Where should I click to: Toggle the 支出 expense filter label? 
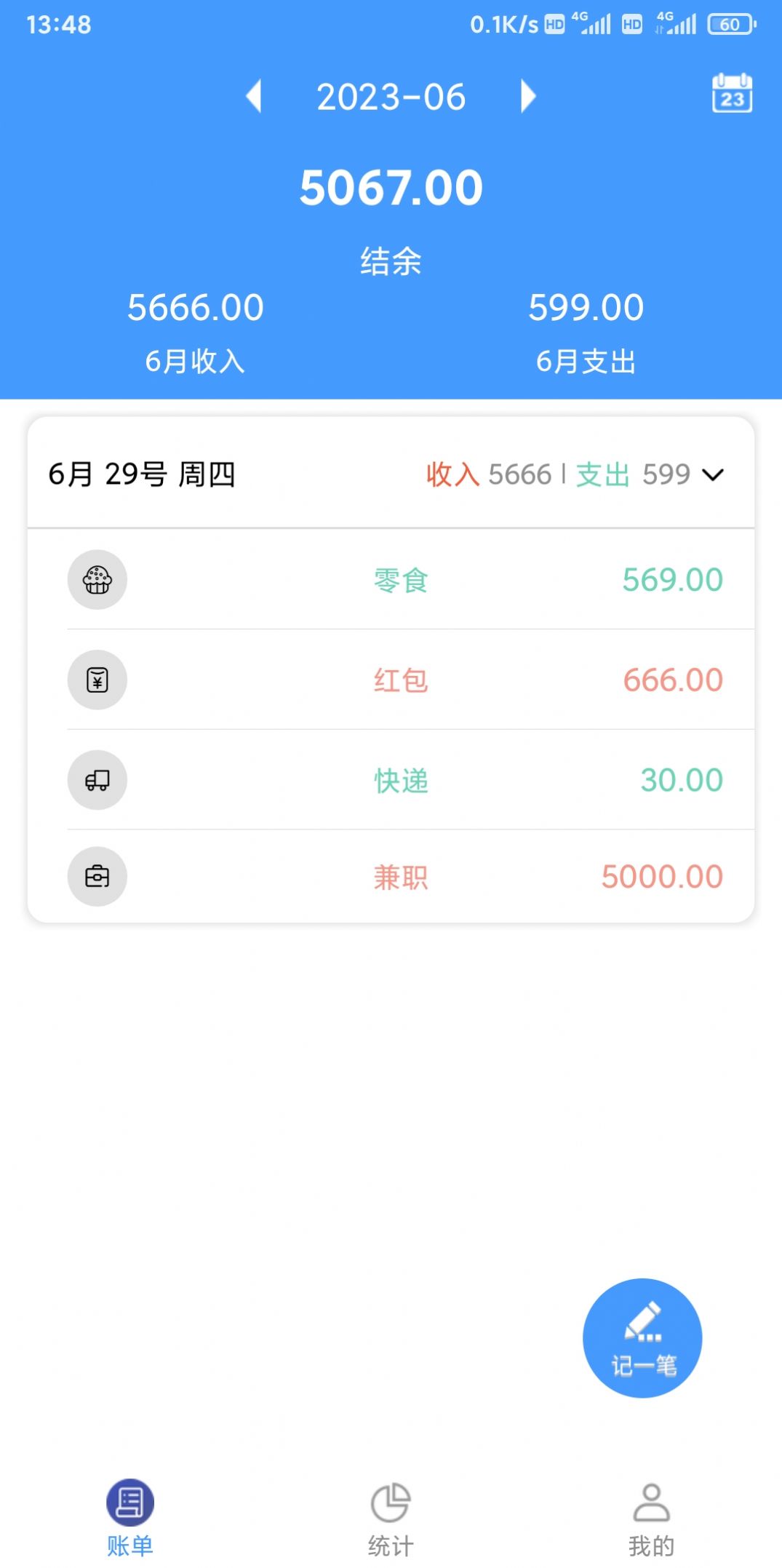[604, 474]
